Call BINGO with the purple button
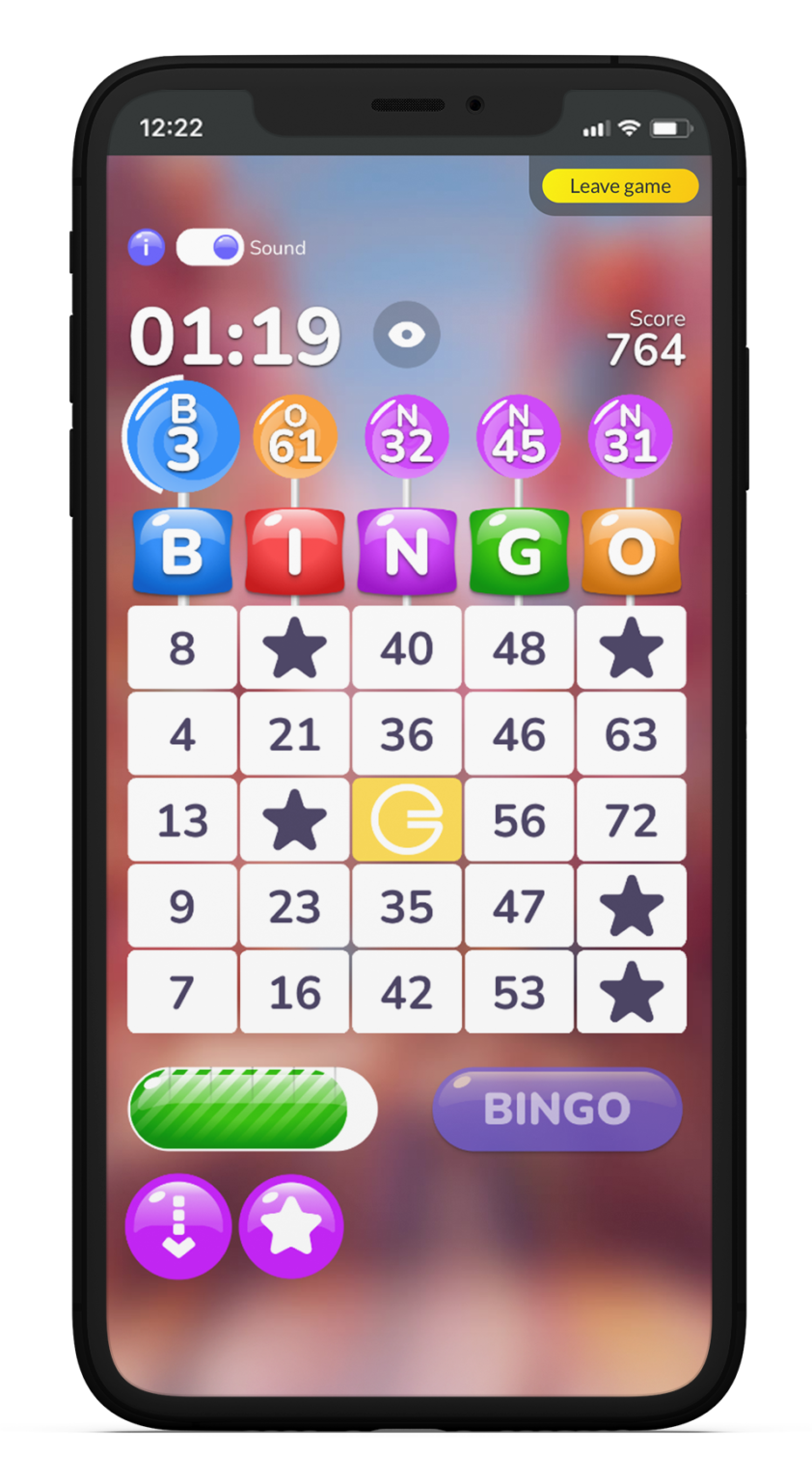Screen dimensions: 812x1482 pos(557,1110)
